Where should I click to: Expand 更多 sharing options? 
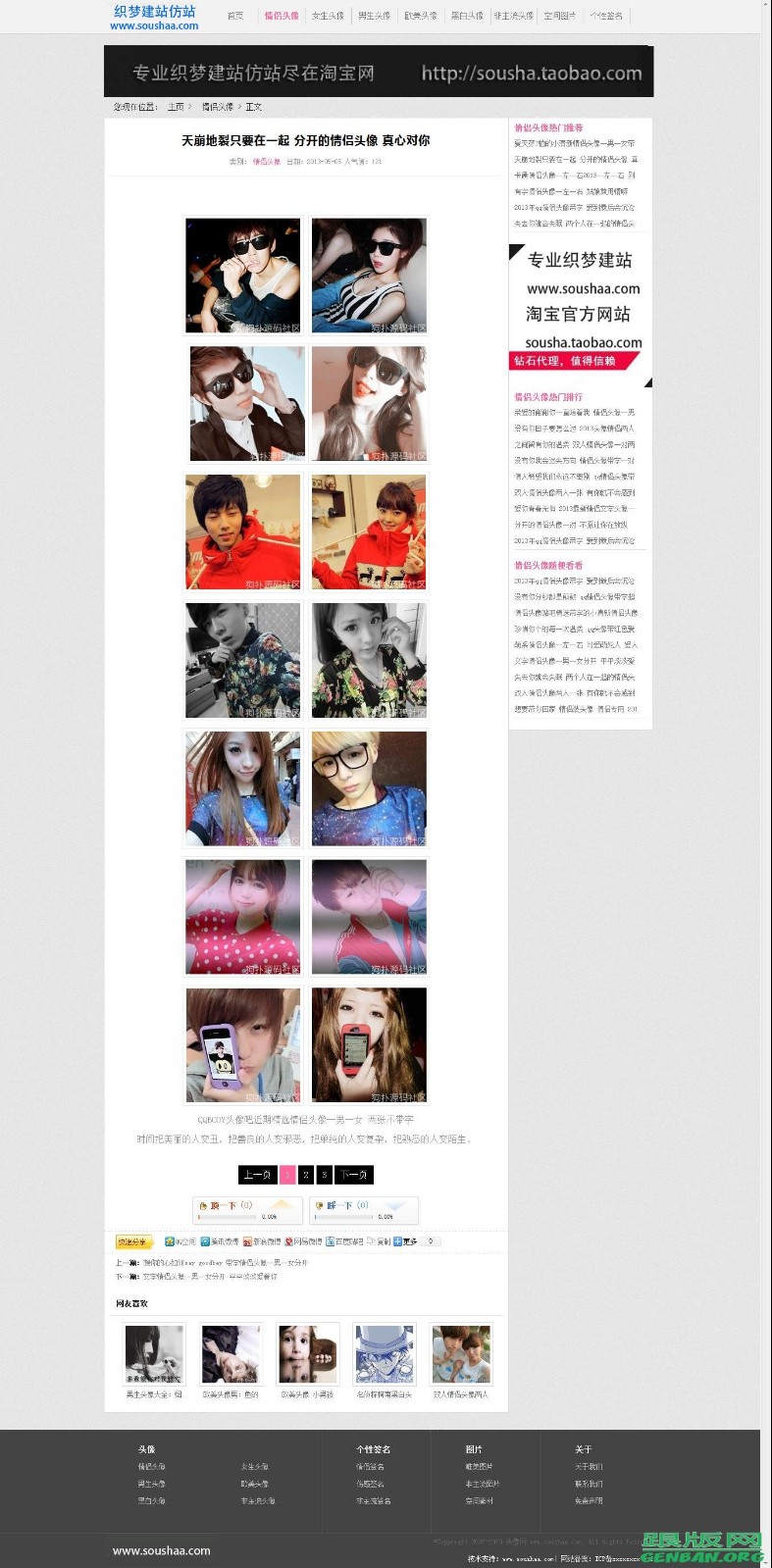(405, 1241)
